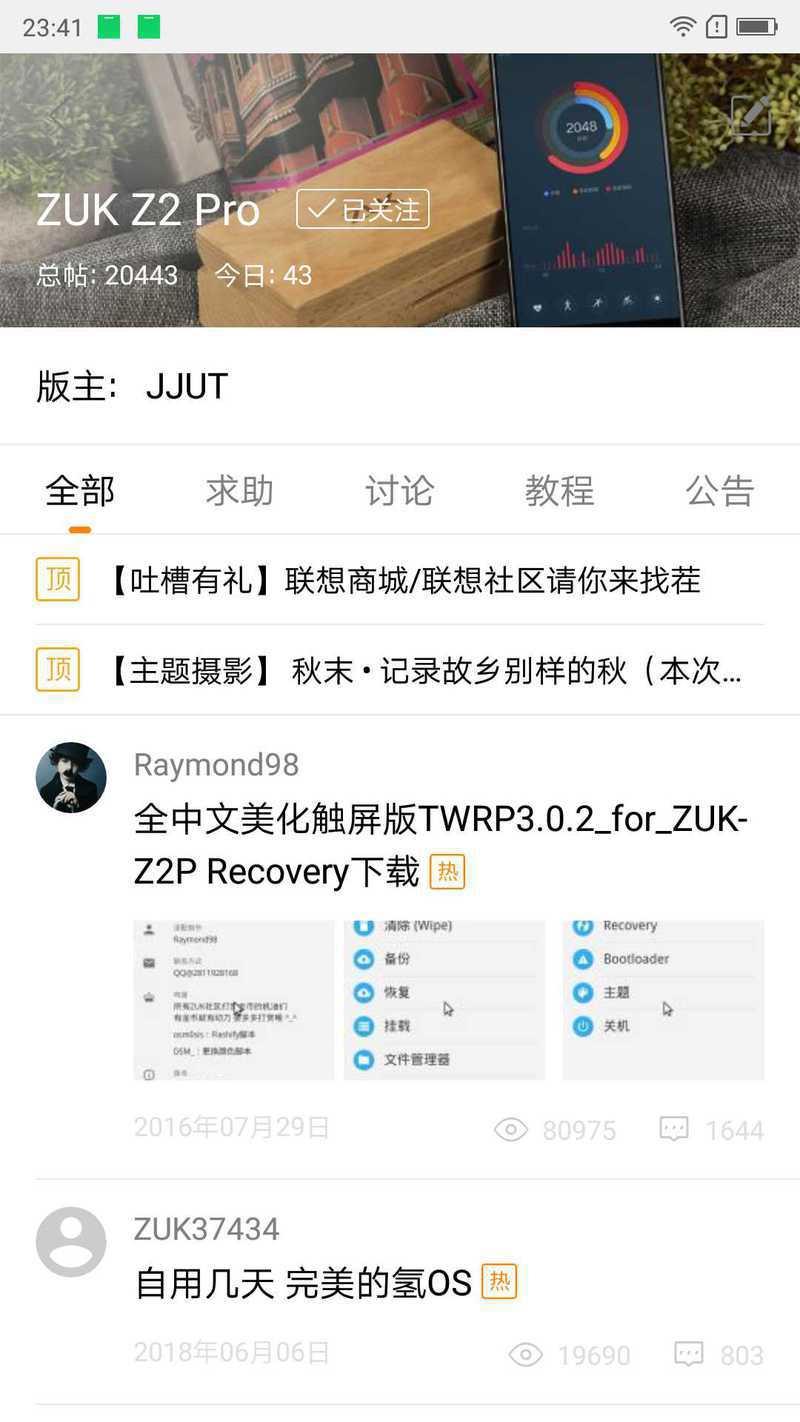
Task: View Raymond98's avatar profile
Action: point(71,777)
